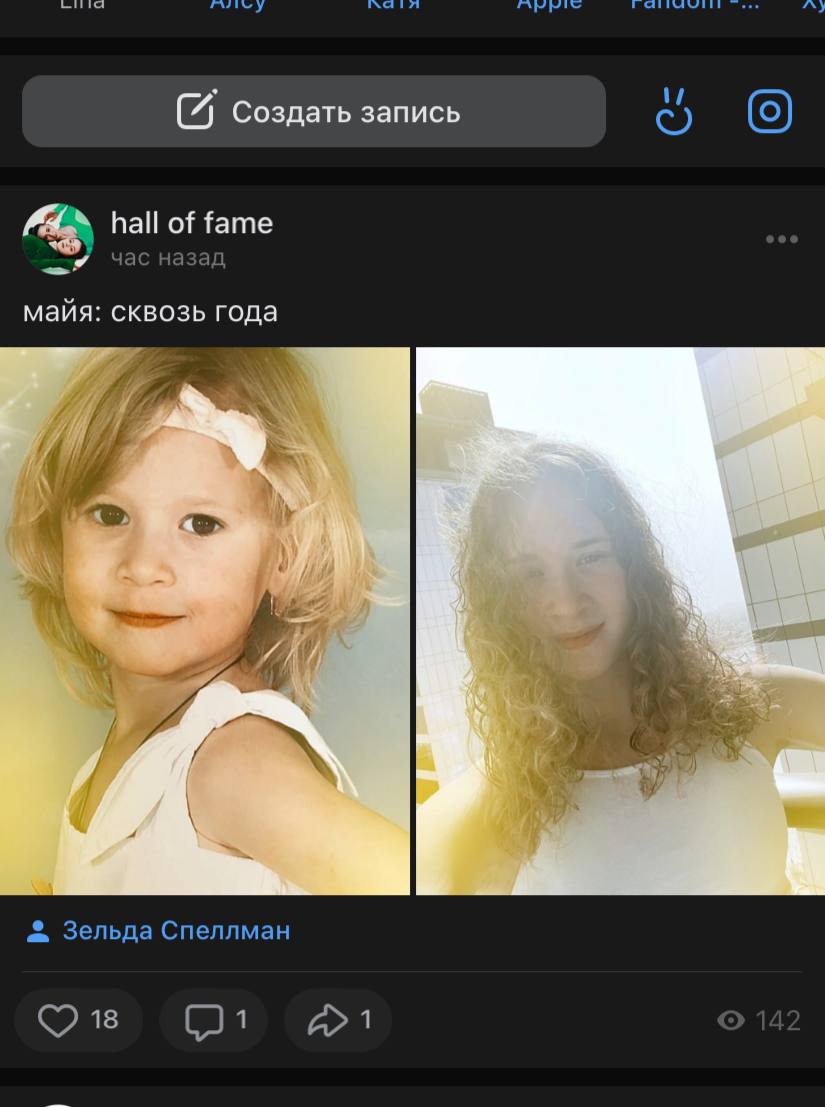View the curly-haired photo in the post
825x1107 pixels.
[x=620, y=620]
